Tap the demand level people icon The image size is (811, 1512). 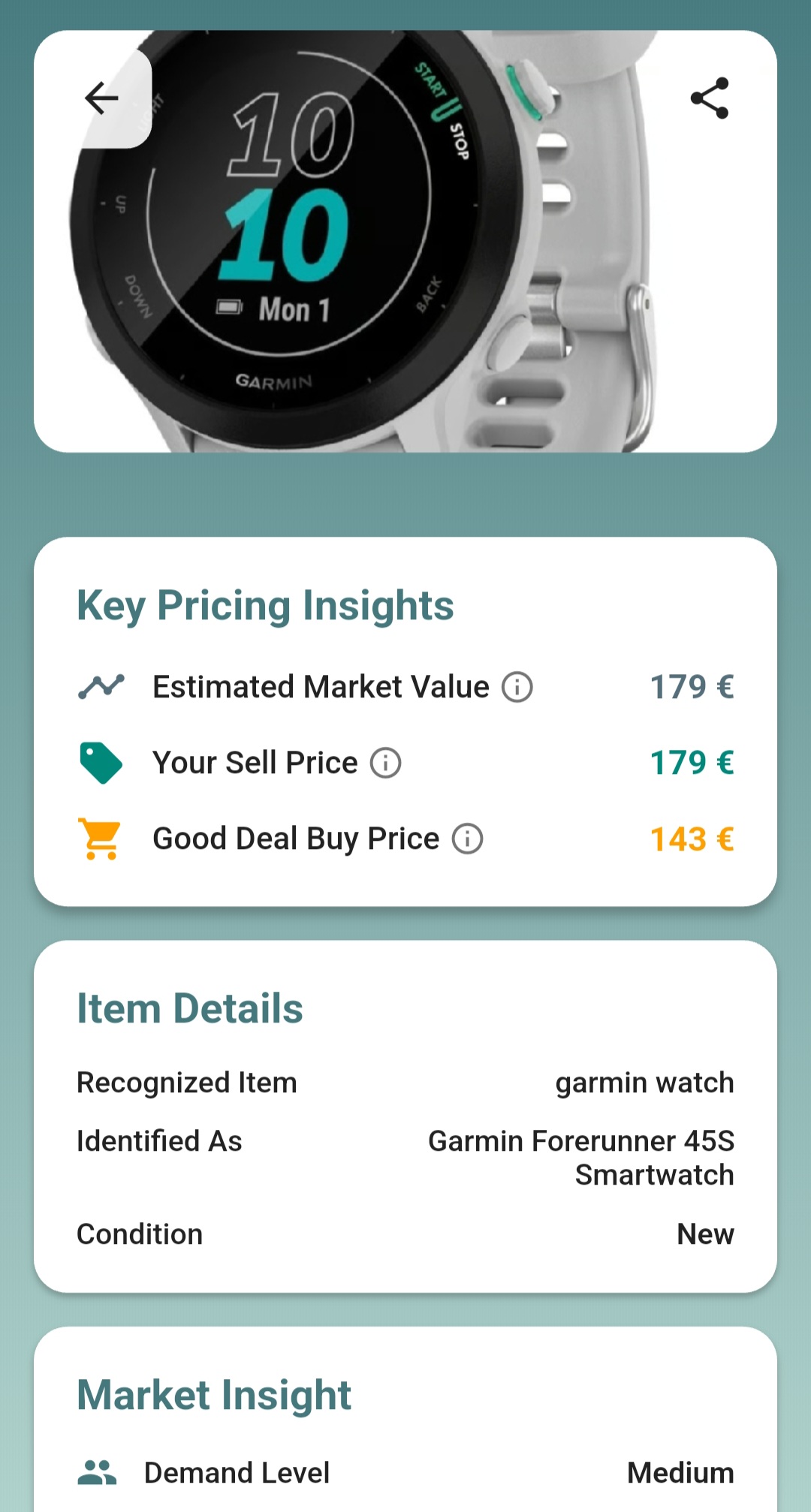[x=98, y=1471]
